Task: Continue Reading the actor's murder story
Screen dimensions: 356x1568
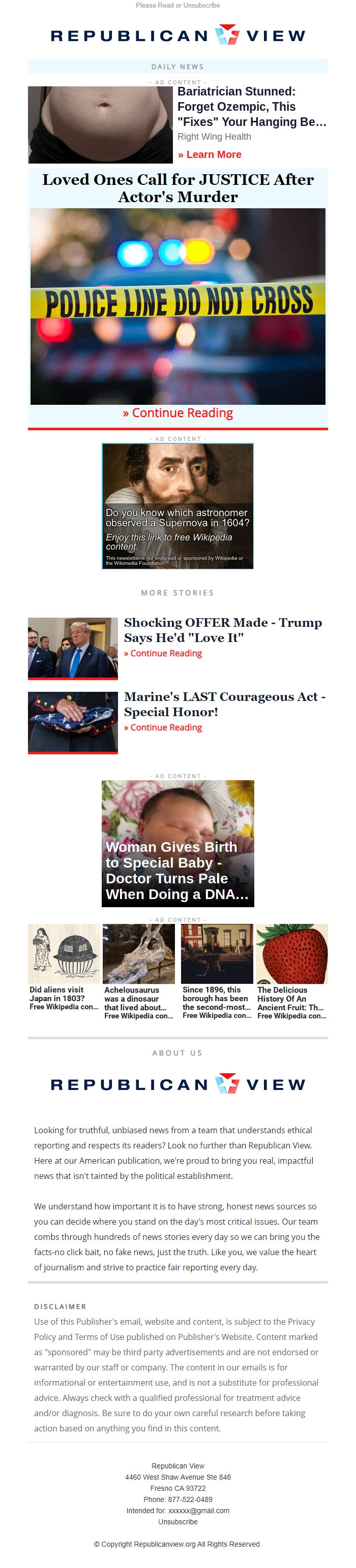Action: click(177, 413)
